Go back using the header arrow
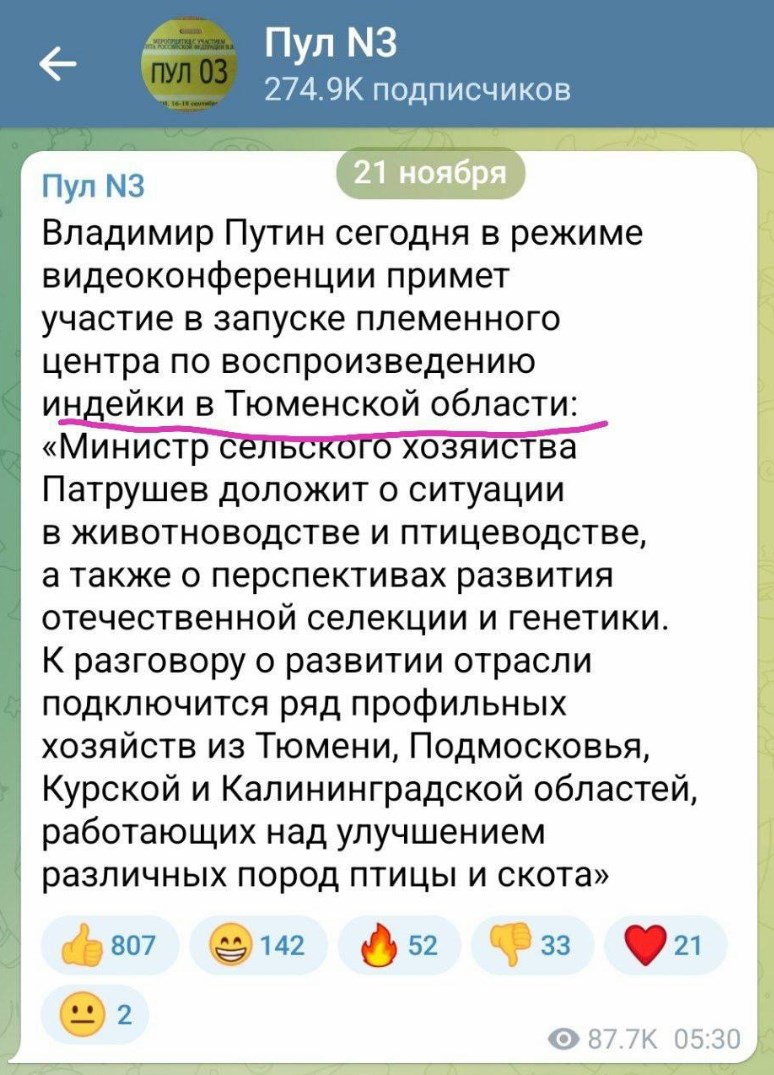774x1075 pixels. coord(58,66)
